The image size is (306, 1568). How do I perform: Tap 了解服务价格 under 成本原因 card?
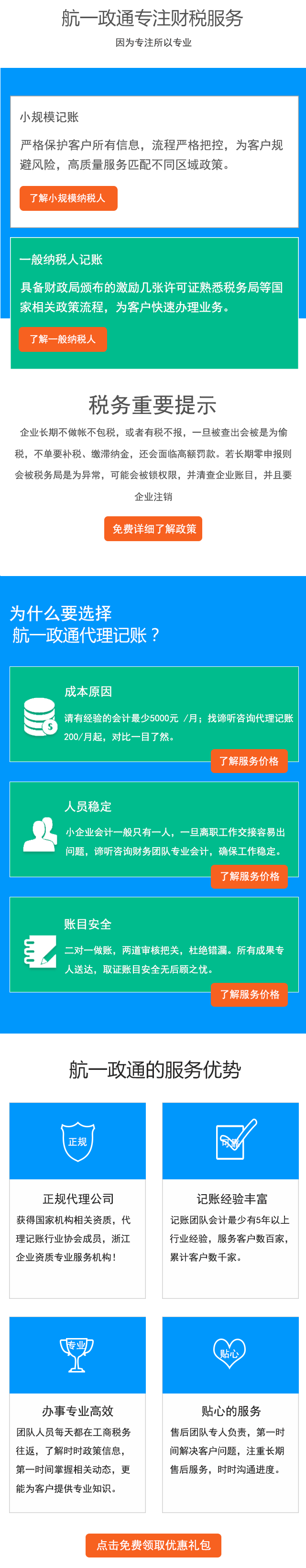point(249,761)
